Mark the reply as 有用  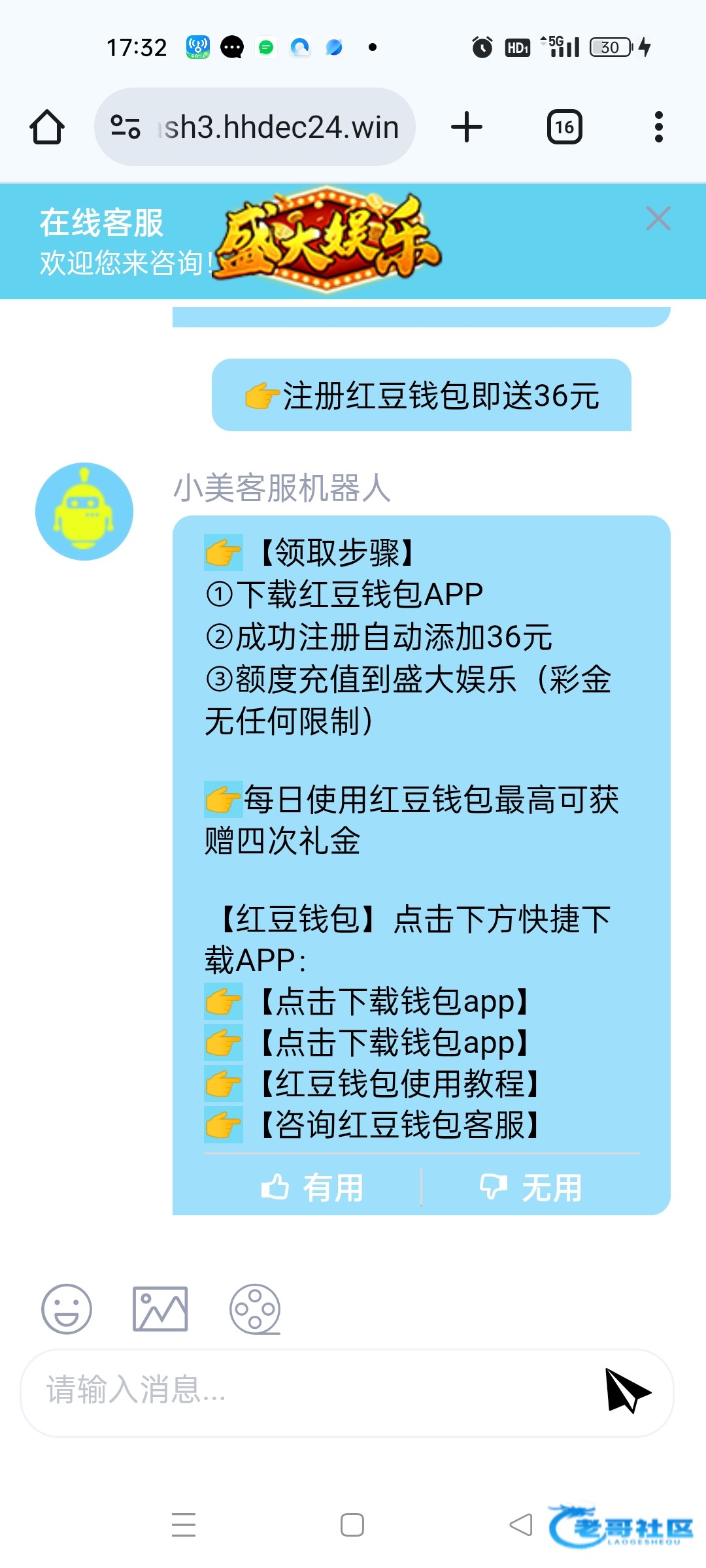coord(312,1187)
